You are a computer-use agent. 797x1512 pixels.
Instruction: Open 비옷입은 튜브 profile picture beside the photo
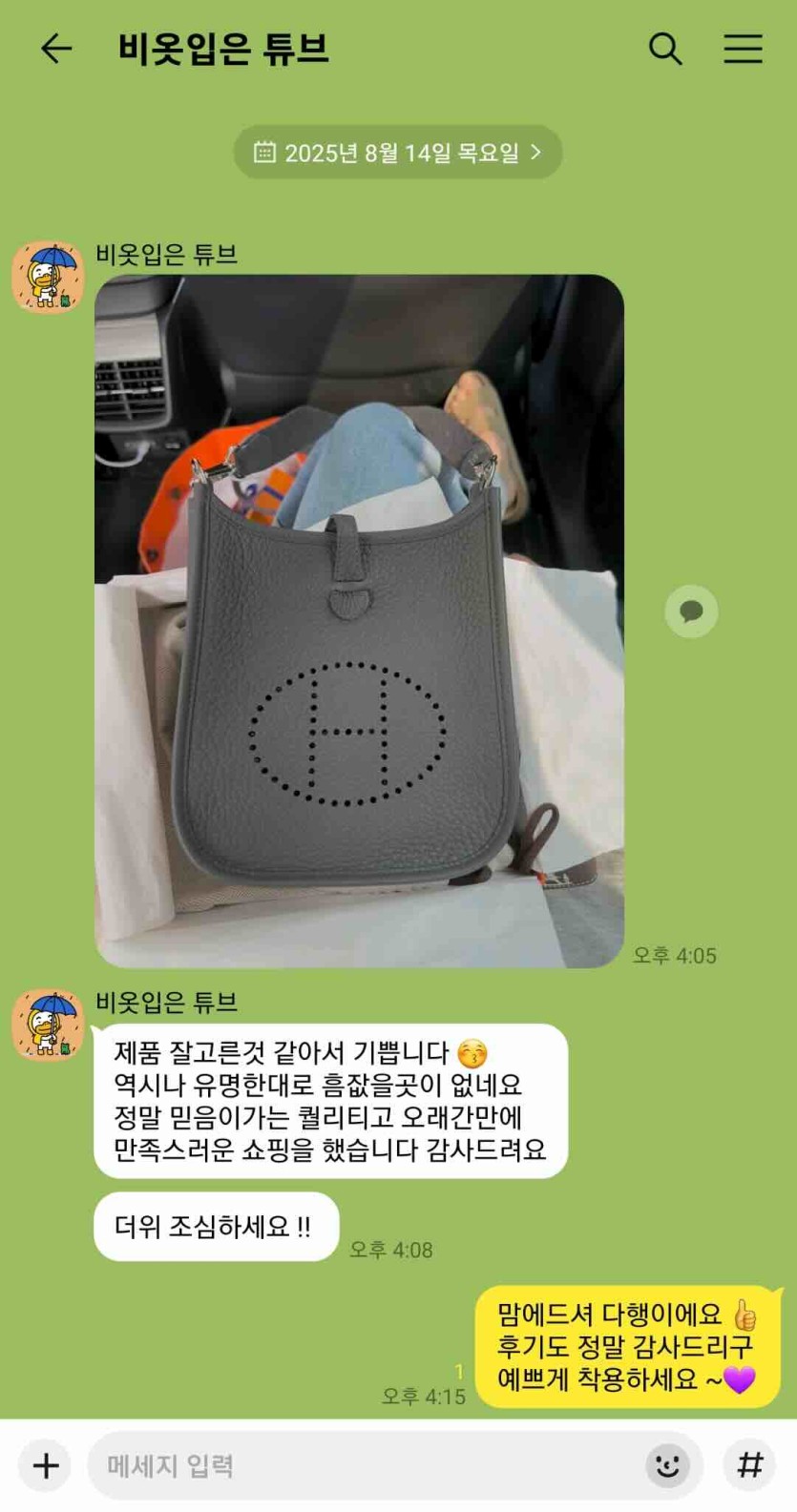click(x=48, y=277)
